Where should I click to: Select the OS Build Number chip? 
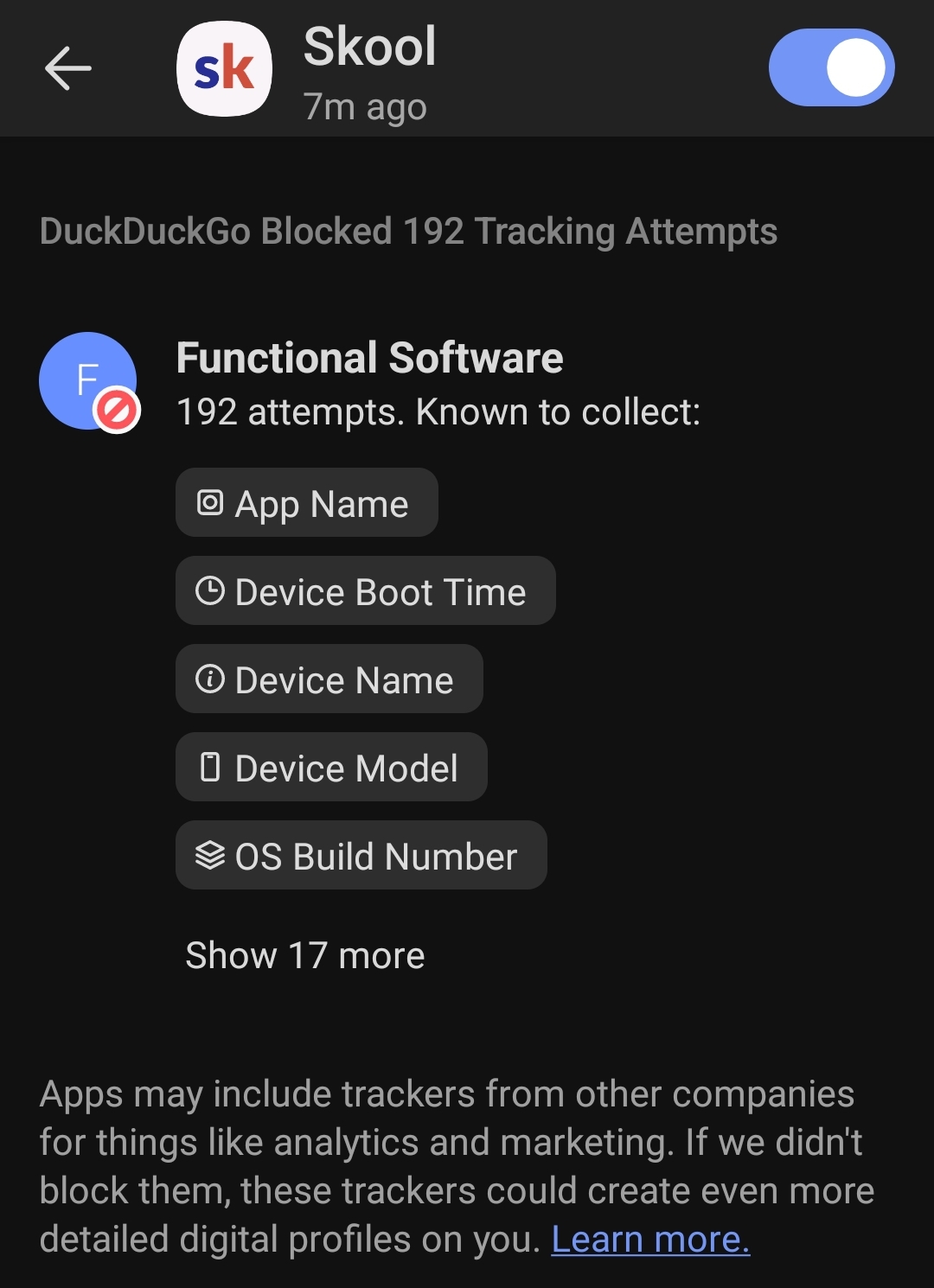(x=361, y=855)
